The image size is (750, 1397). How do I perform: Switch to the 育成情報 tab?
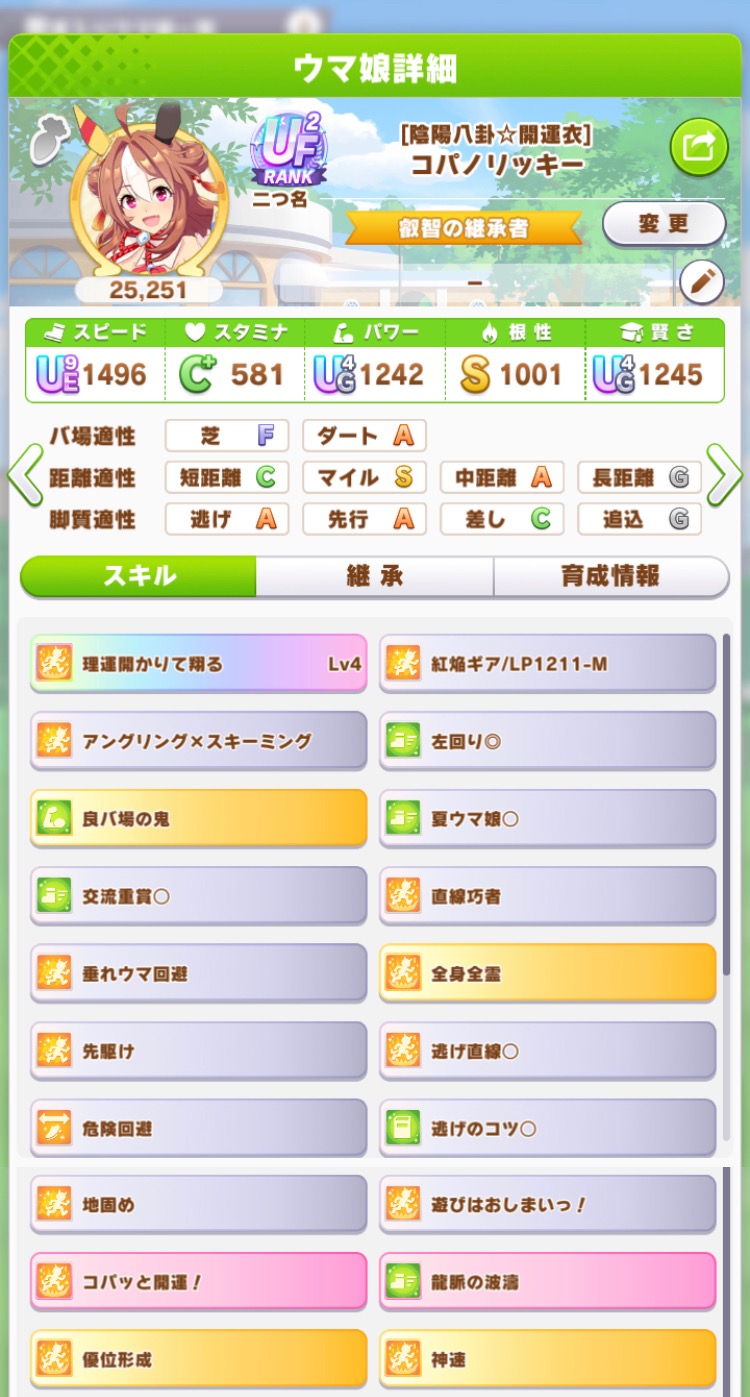coord(610,576)
